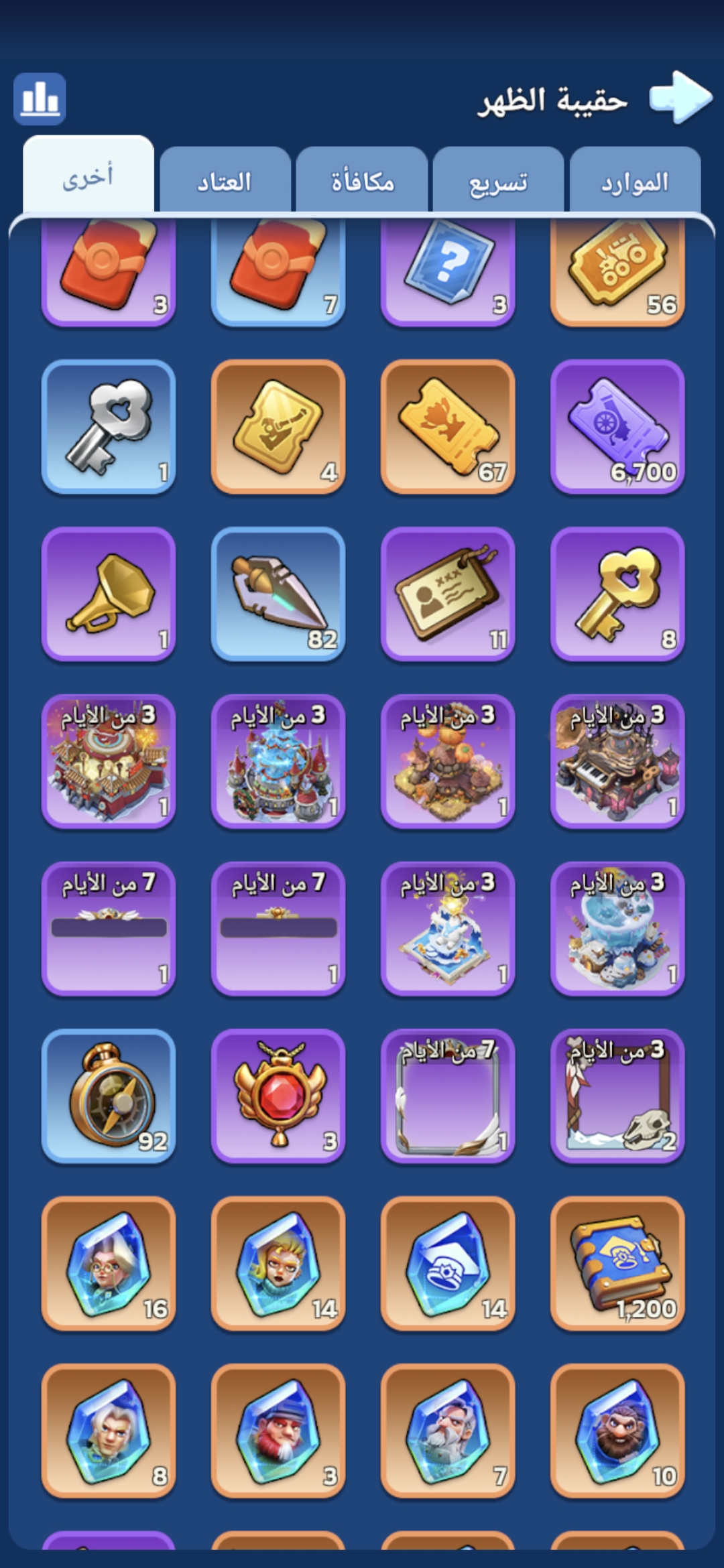Open the arrowhead item with count 82

point(278,594)
